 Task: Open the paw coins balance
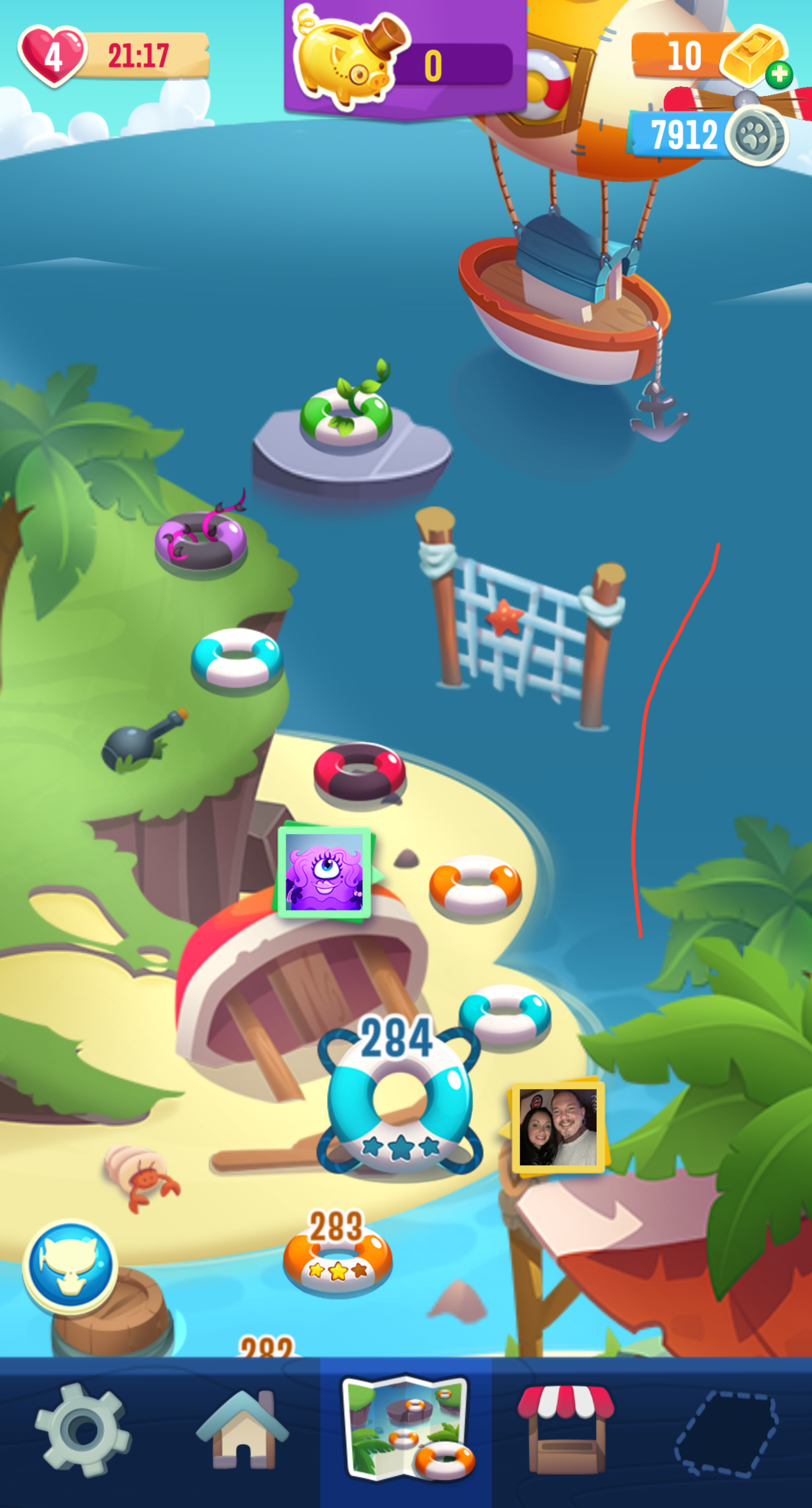[709, 135]
